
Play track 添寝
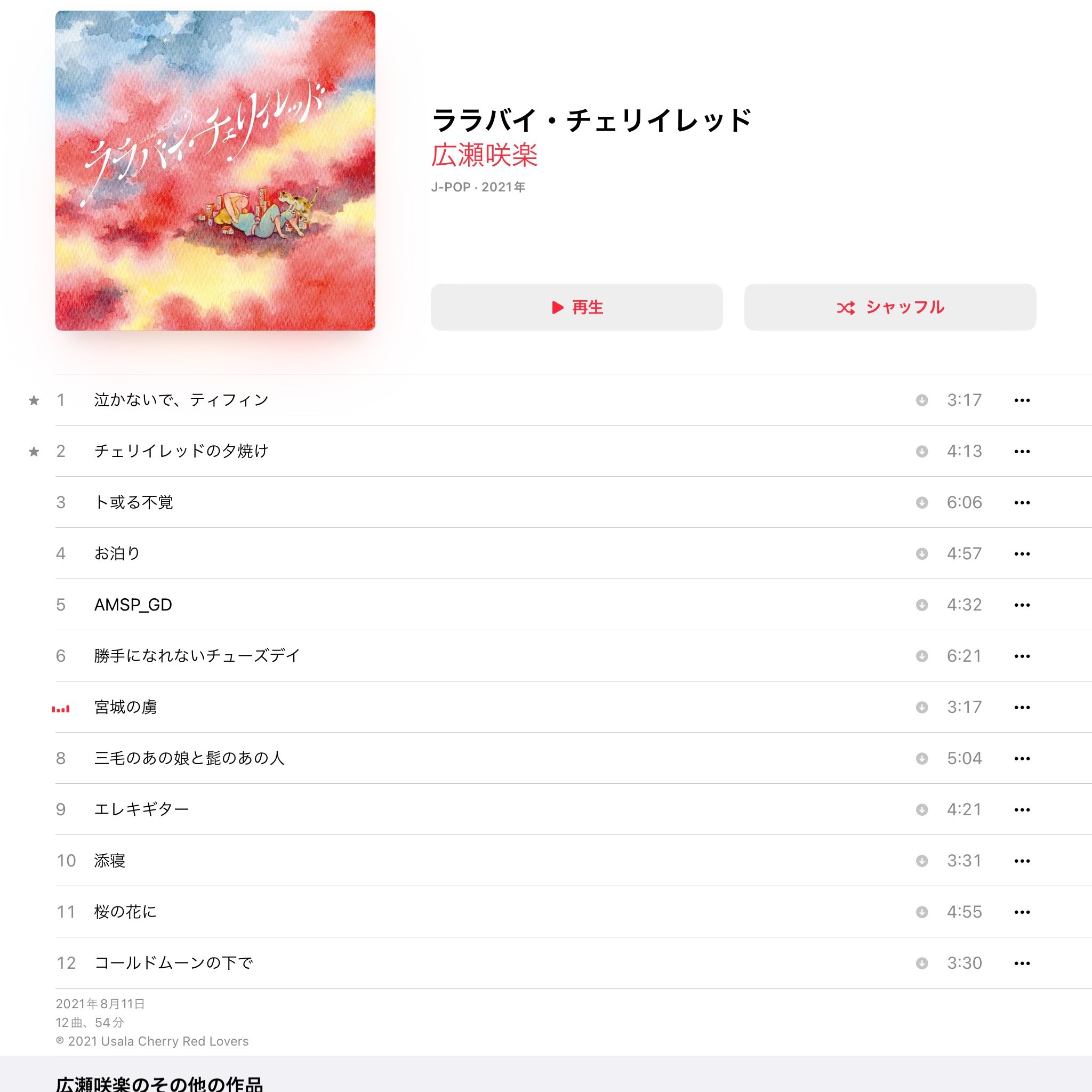click(x=110, y=860)
